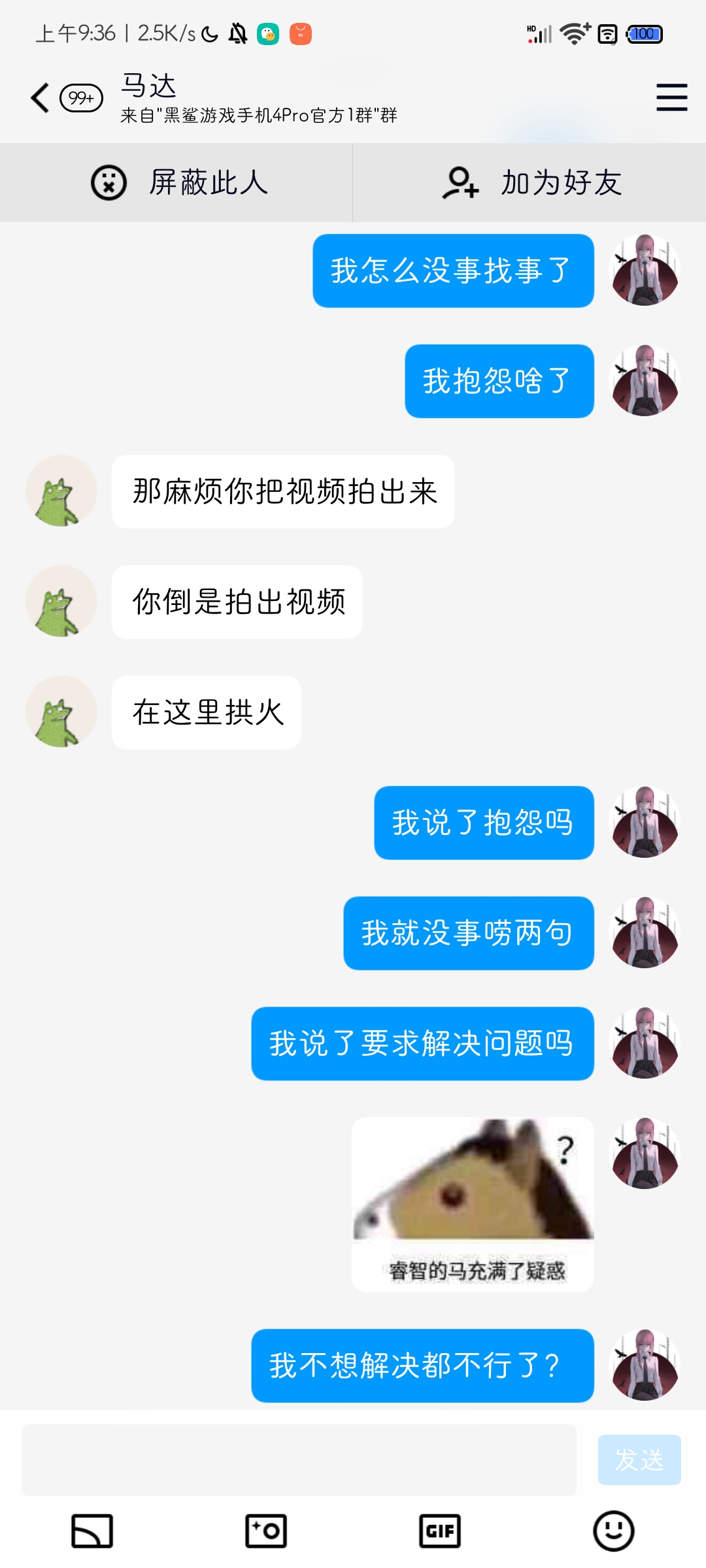Open the camera capture icon
Image resolution: width=706 pixels, height=1568 pixels.
click(266, 1531)
